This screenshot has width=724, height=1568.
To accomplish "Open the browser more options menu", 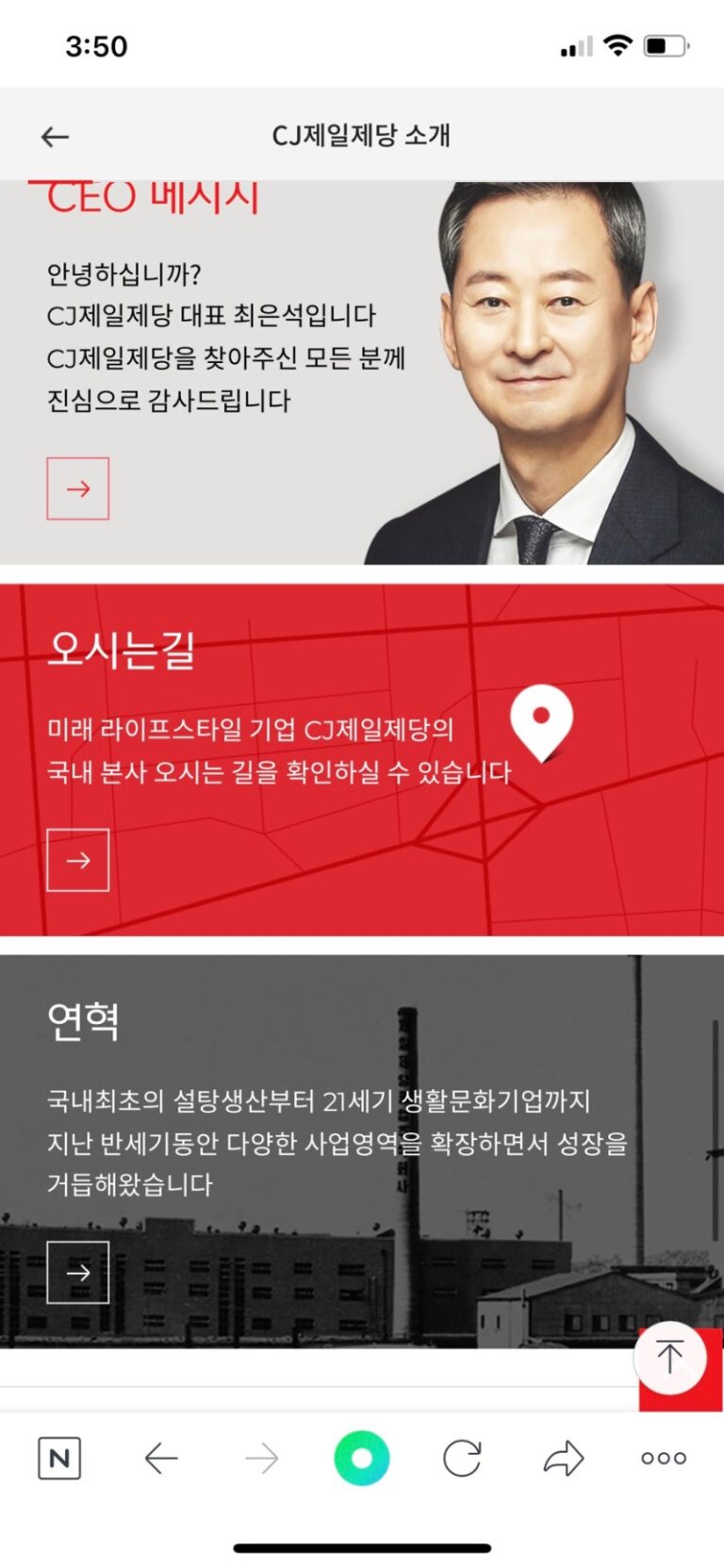I will (x=664, y=1459).
